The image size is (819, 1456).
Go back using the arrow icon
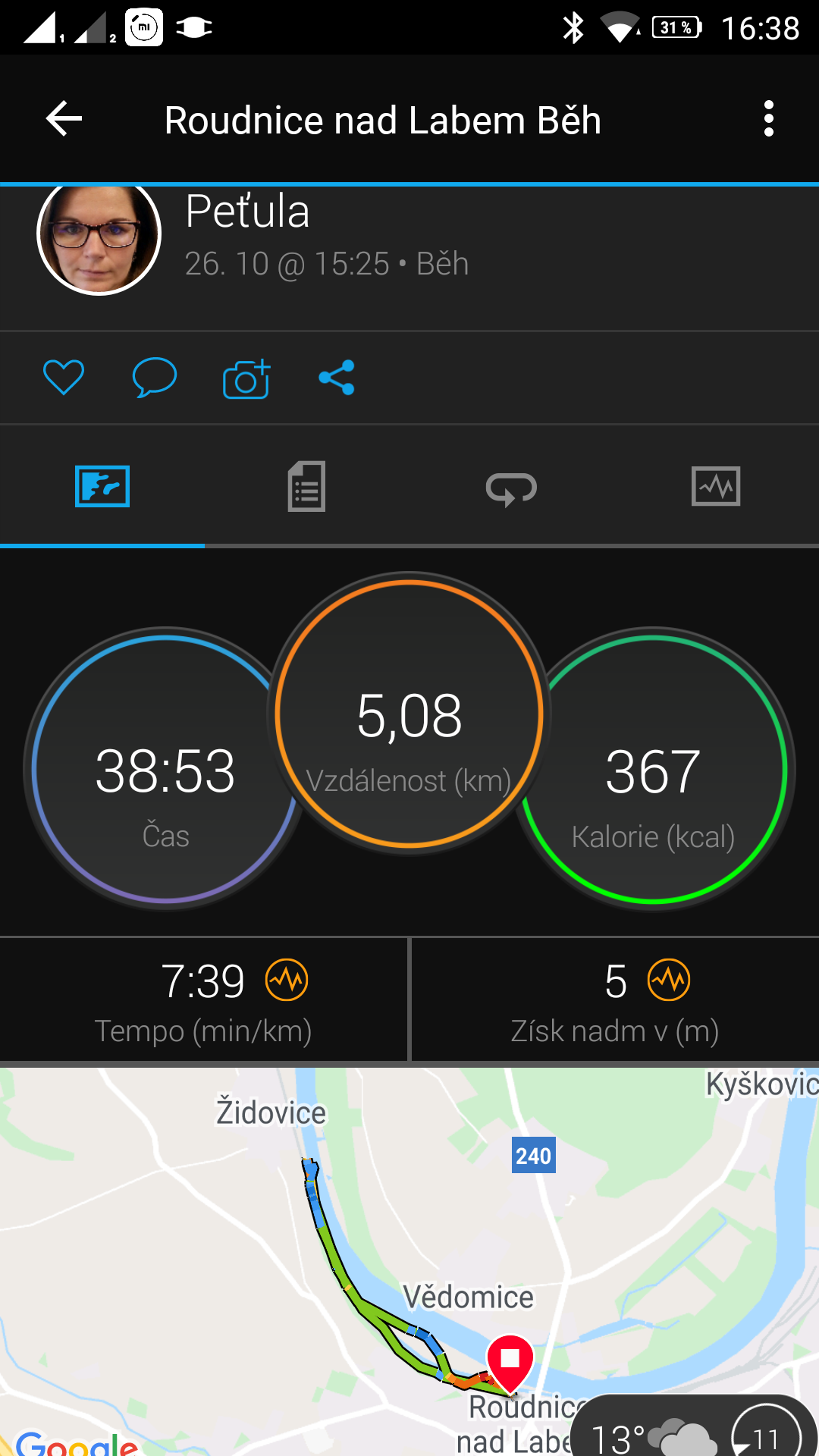pyautogui.click(x=64, y=119)
